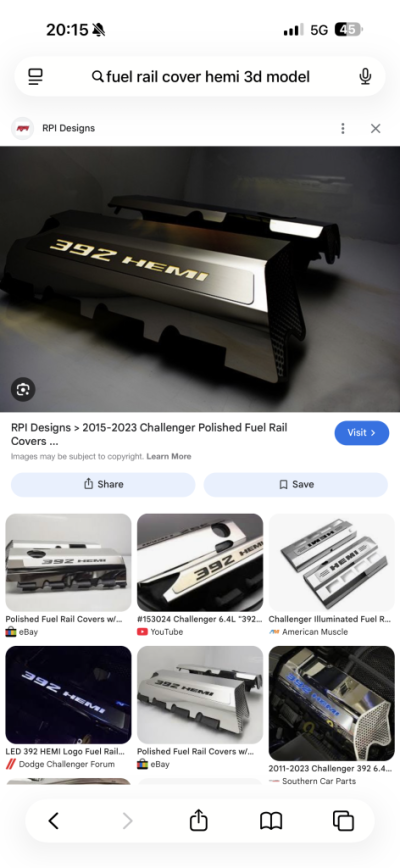Open American Muscle Illuminated Fuel Rail result
The image size is (400, 868).
331,575
